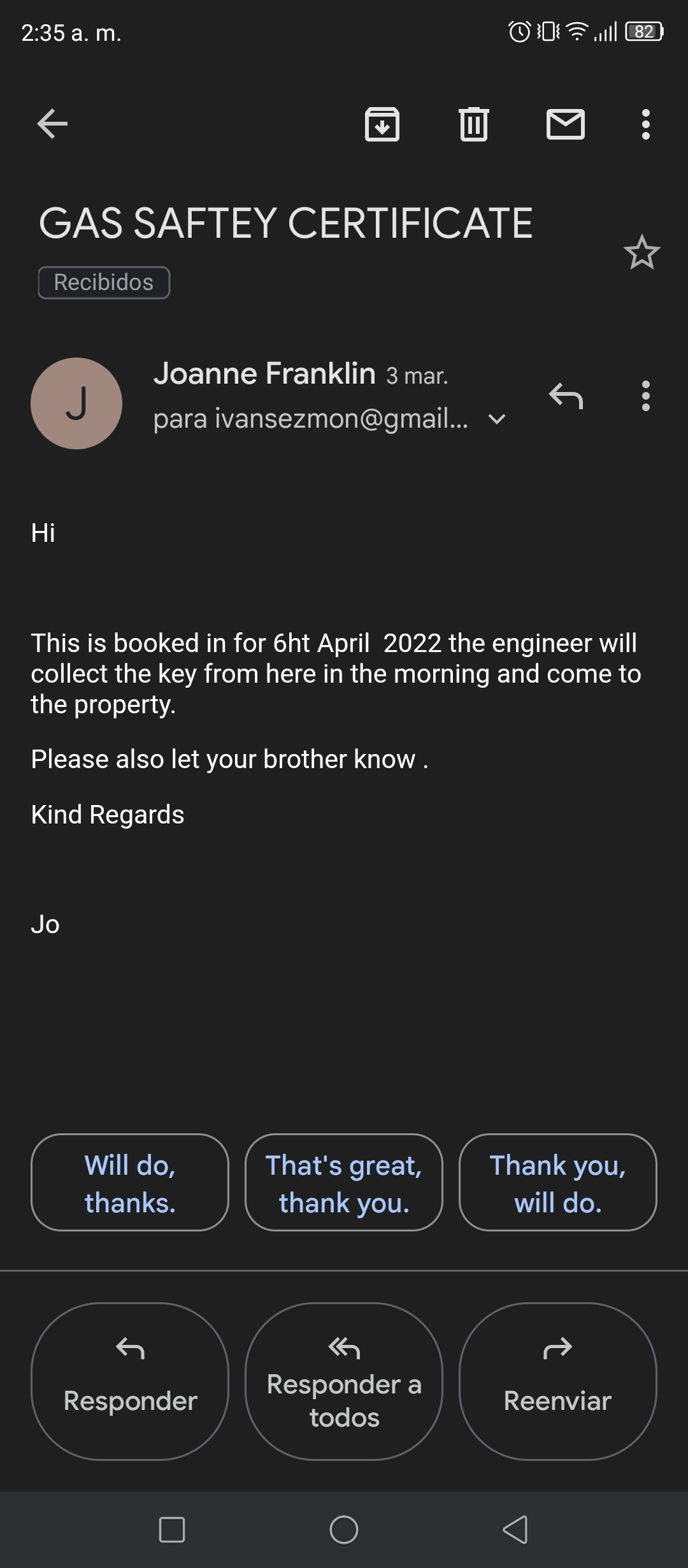This screenshot has width=688, height=1568.
Task: Forward the email with Reenviar
Action: pyautogui.click(x=558, y=1382)
